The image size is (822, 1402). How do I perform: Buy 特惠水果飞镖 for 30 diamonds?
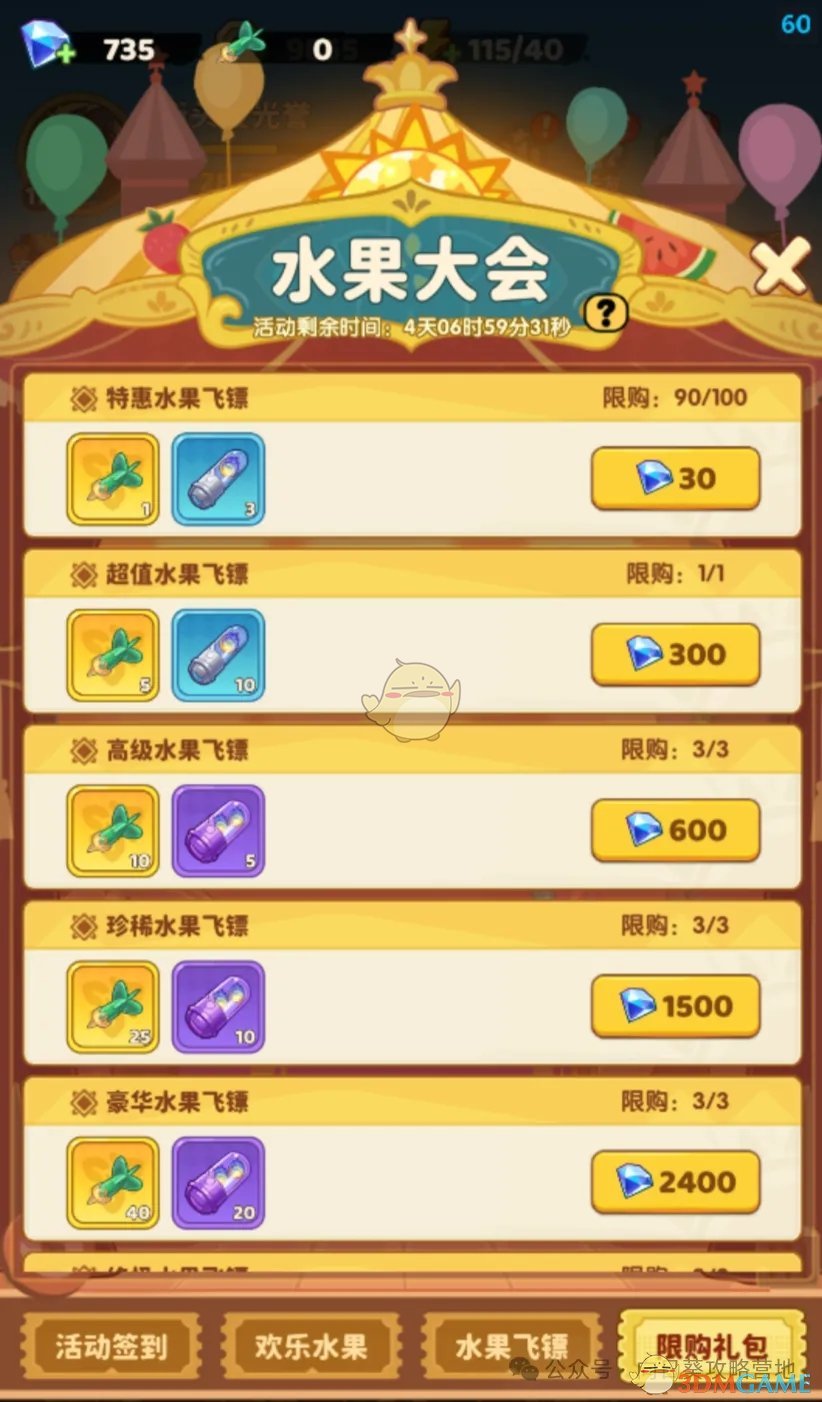tap(675, 478)
